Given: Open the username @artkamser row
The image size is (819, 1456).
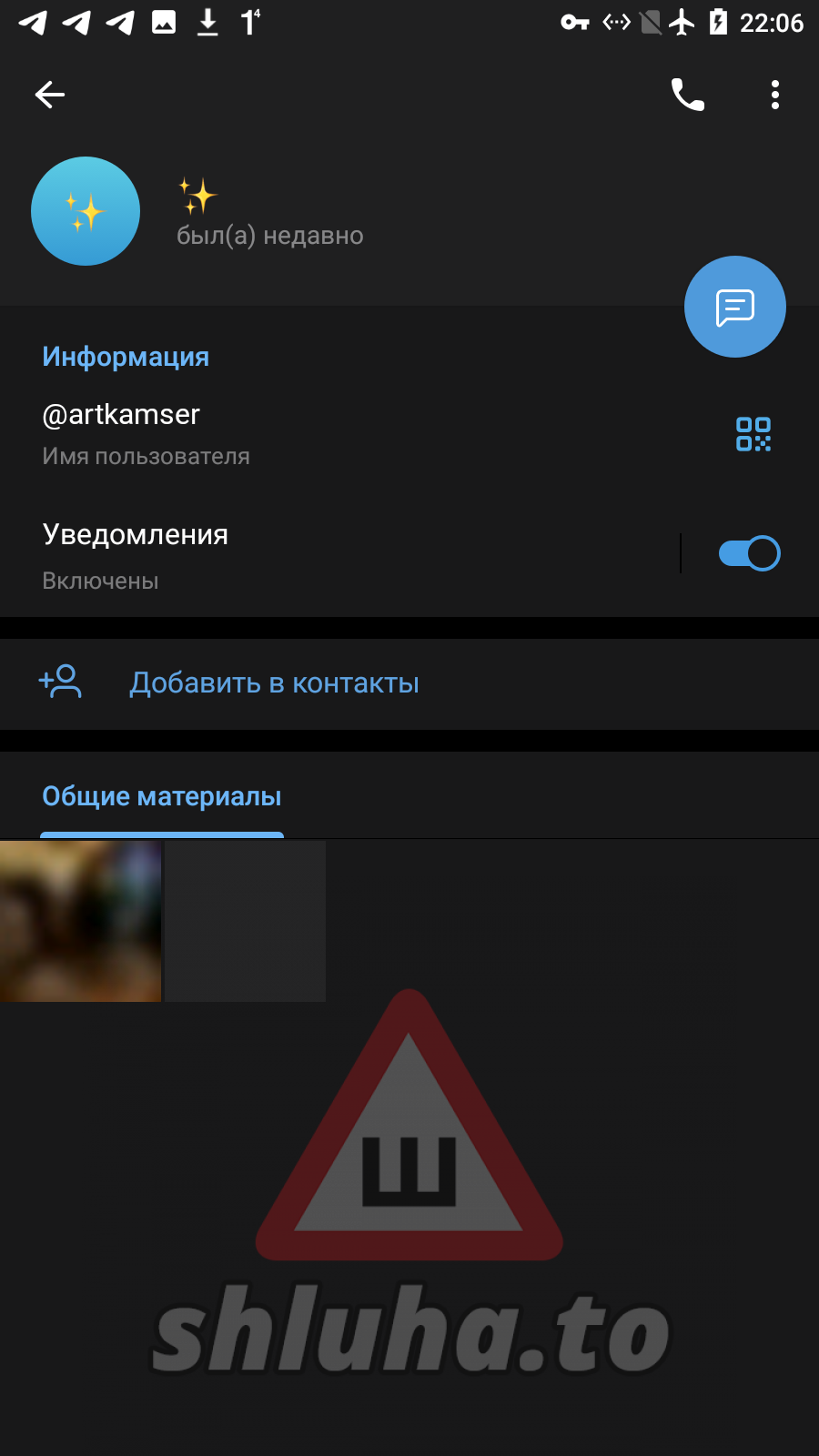Looking at the screenshot, I should tap(273, 432).
